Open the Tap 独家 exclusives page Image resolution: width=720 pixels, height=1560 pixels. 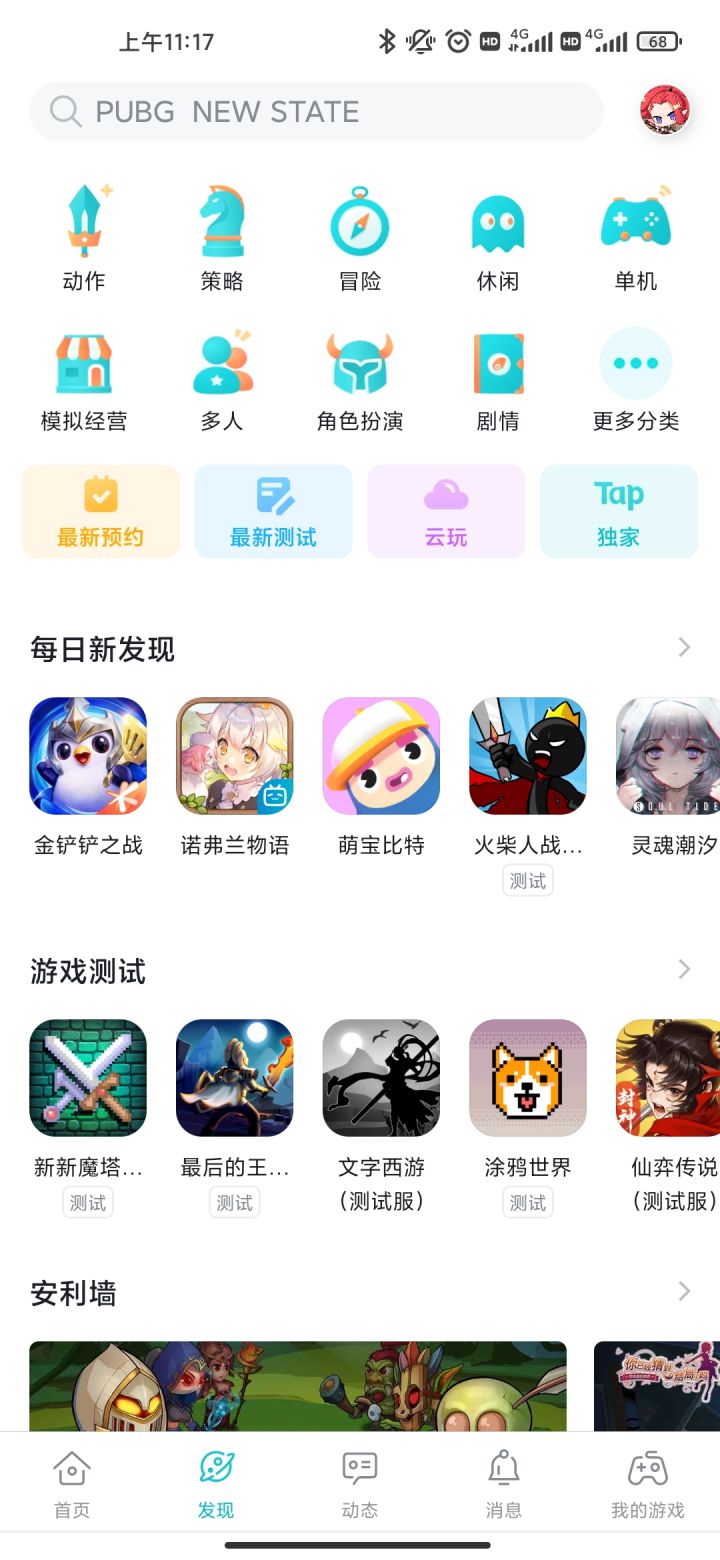618,510
